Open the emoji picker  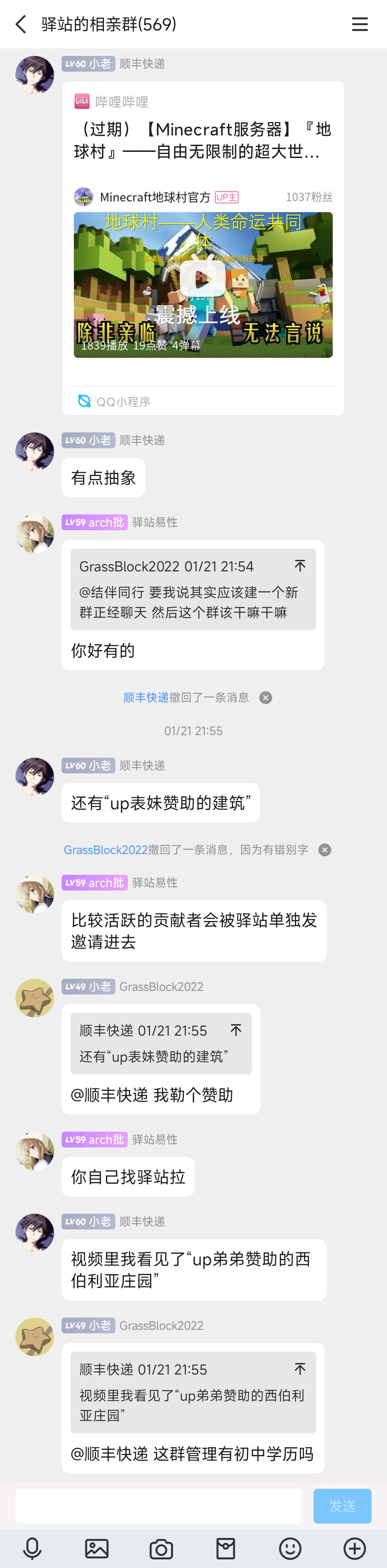[290, 1548]
